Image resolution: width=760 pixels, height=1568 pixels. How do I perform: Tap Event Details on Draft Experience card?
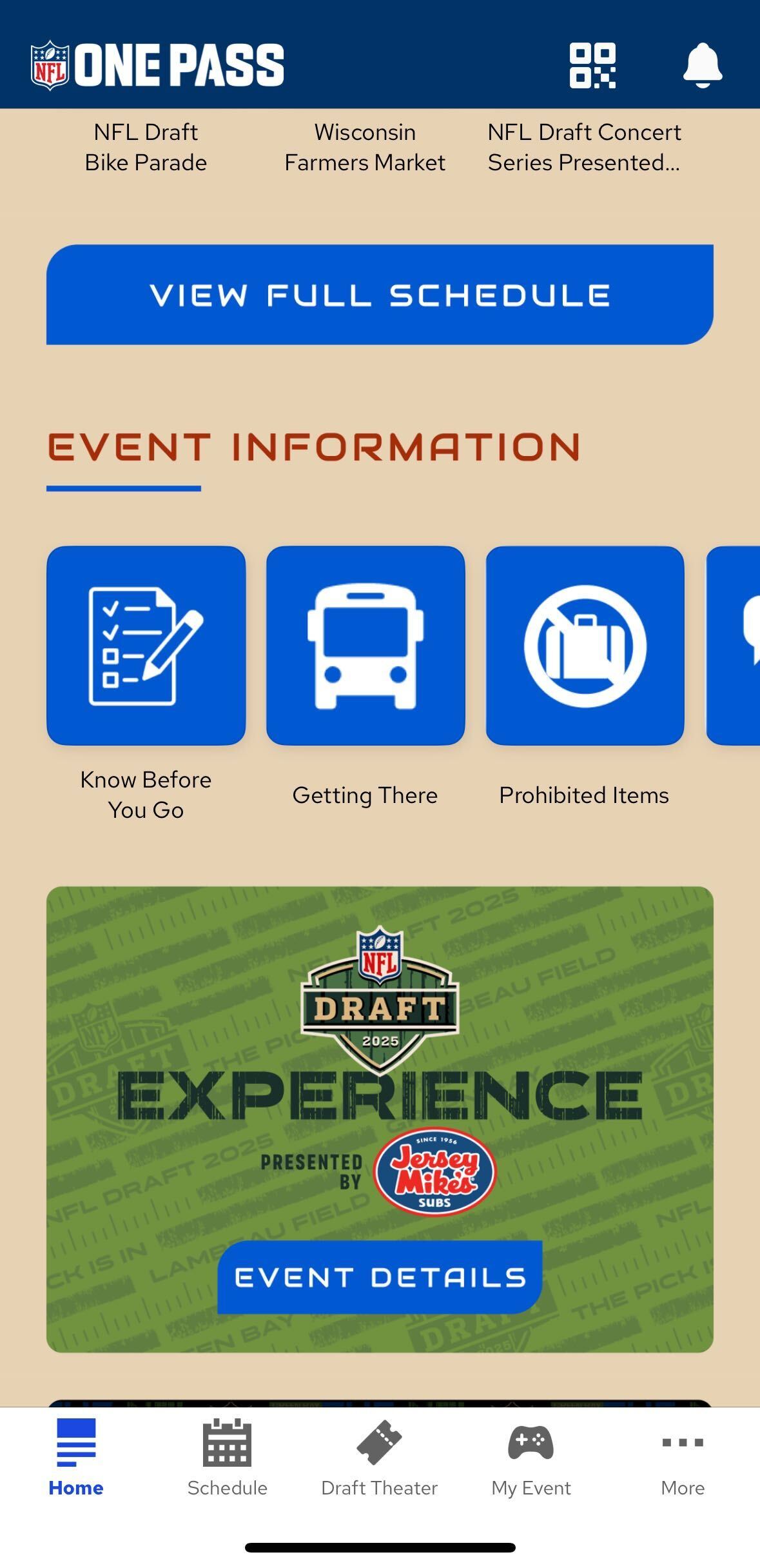380,1277
